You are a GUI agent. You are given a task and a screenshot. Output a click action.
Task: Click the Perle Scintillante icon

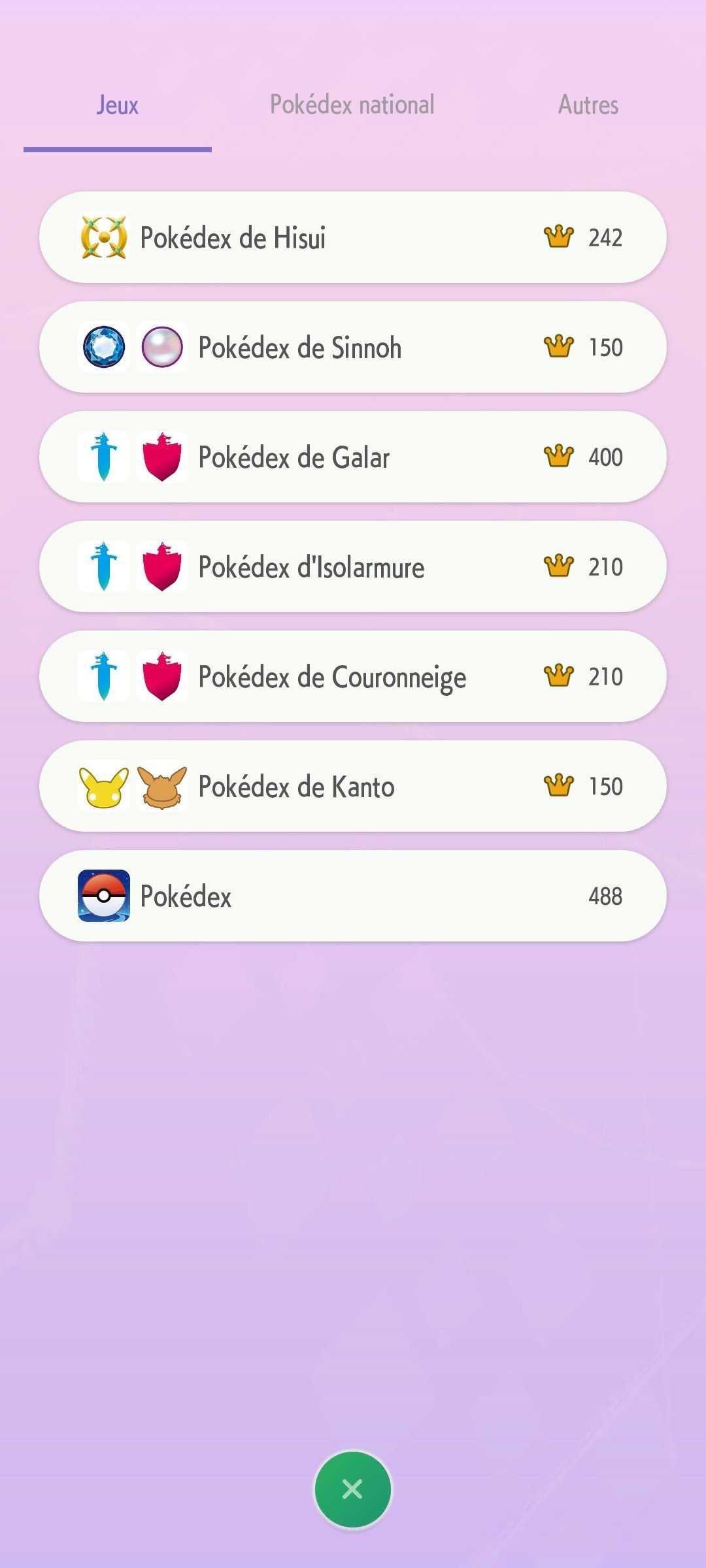pos(162,347)
